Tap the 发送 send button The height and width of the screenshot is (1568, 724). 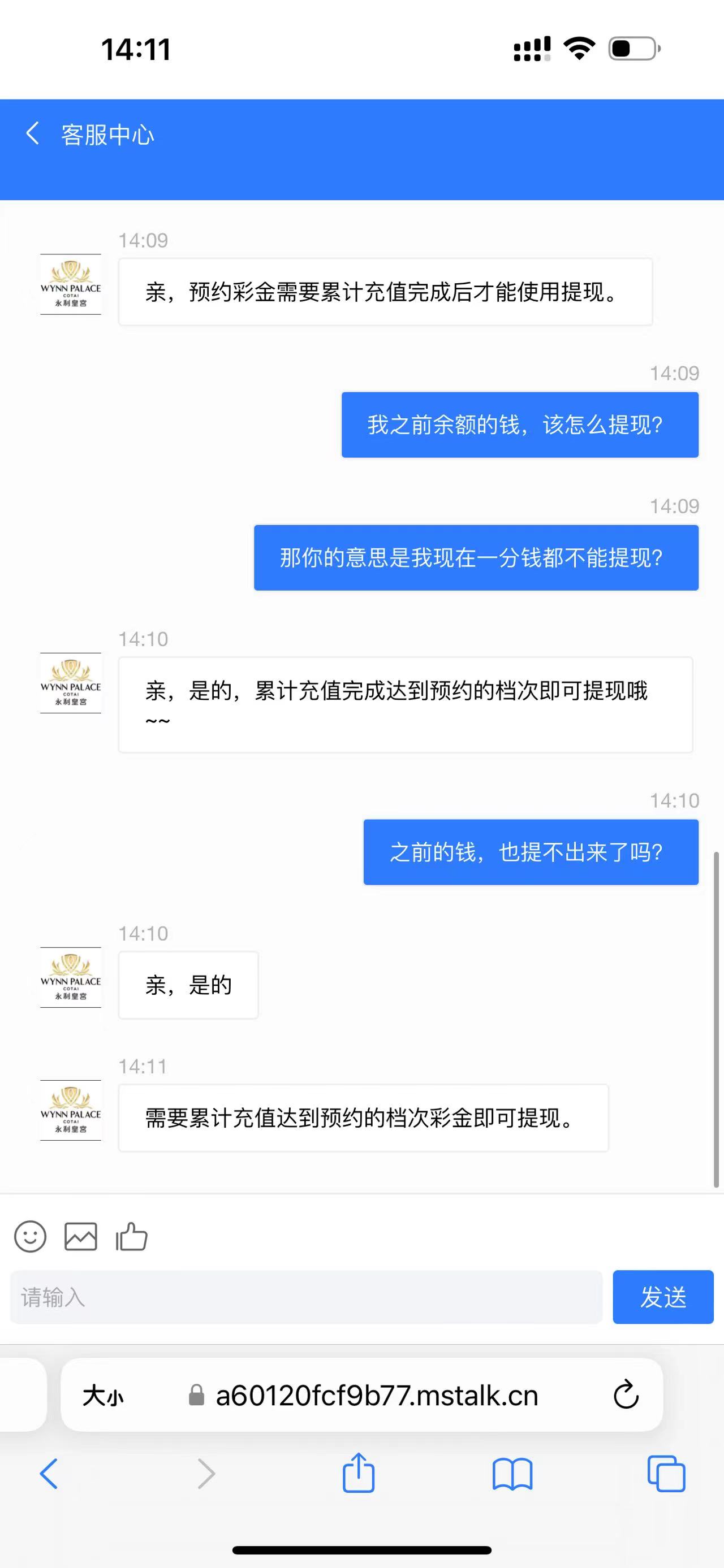pyautogui.click(x=662, y=1297)
